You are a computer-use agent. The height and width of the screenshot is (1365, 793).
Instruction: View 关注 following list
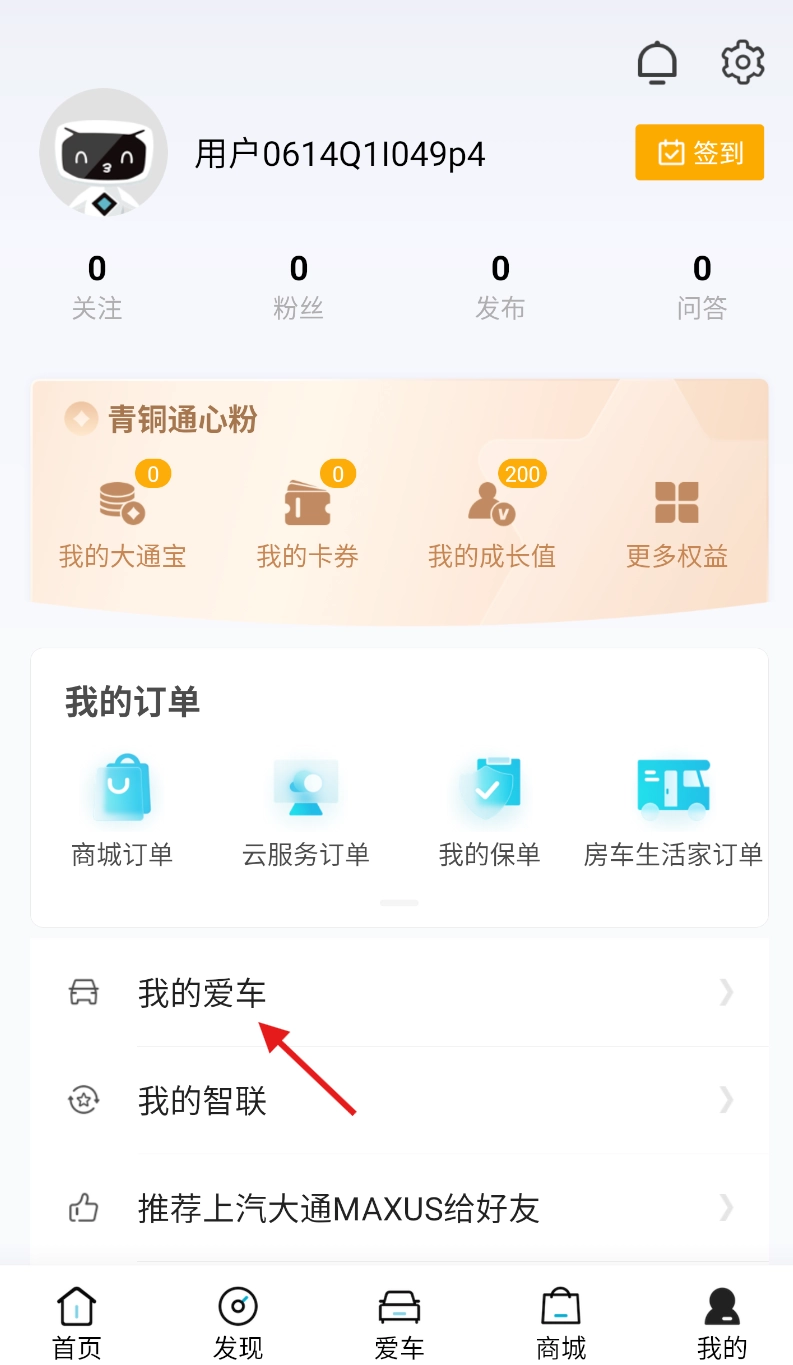97,286
